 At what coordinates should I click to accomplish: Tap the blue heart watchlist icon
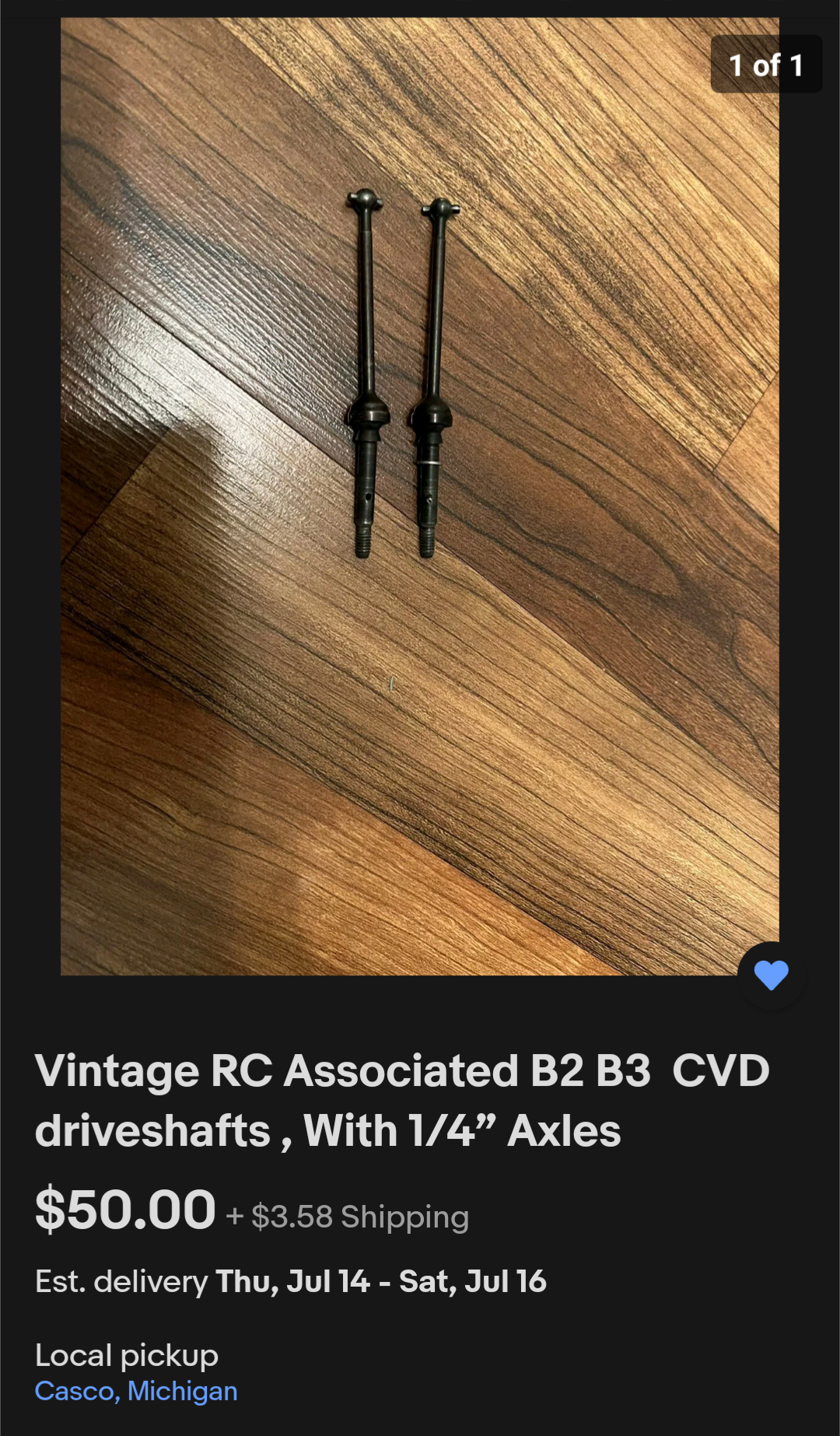point(771,975)
